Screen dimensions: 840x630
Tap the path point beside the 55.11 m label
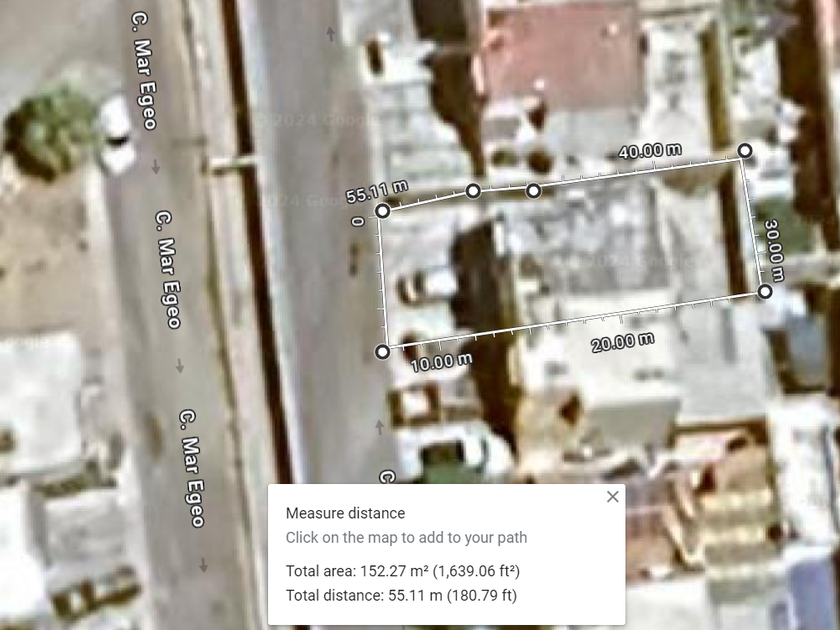point(382,211)
